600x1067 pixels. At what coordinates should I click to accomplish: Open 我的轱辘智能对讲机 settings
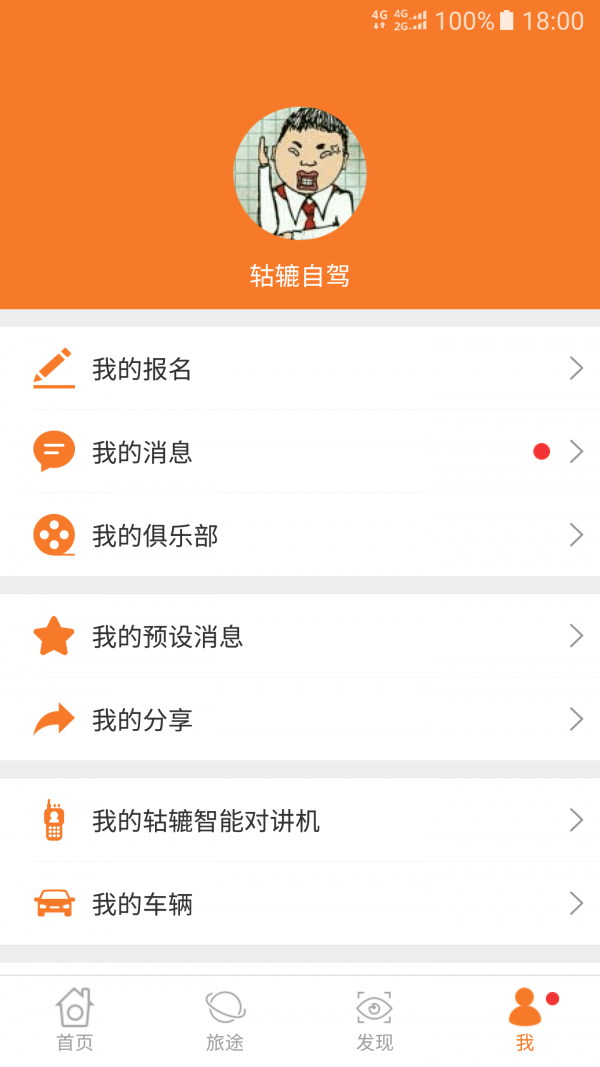[x=300, y=821]
